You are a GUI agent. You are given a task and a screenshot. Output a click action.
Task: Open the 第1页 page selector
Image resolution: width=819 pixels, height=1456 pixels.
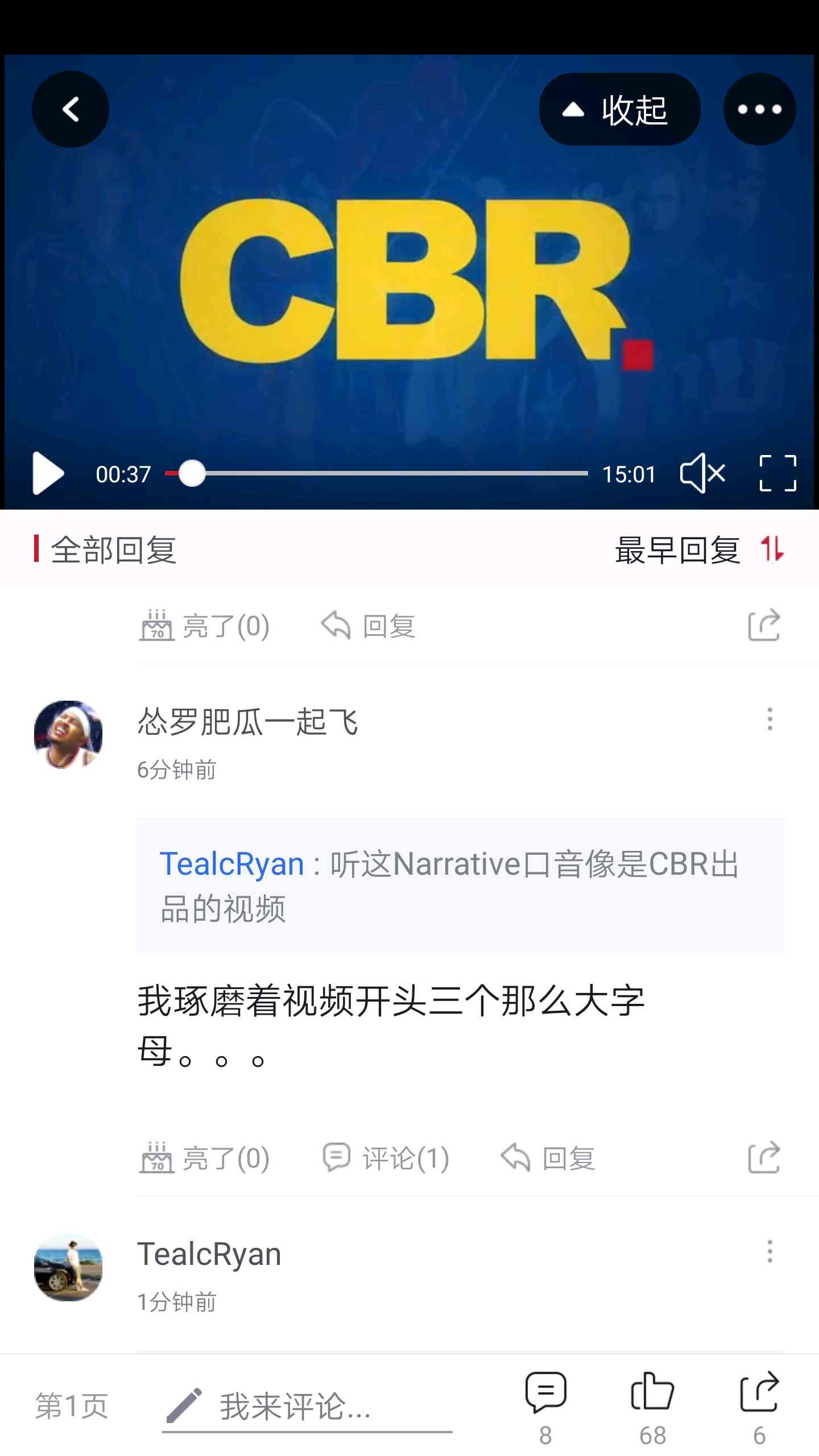point(72,1407)
